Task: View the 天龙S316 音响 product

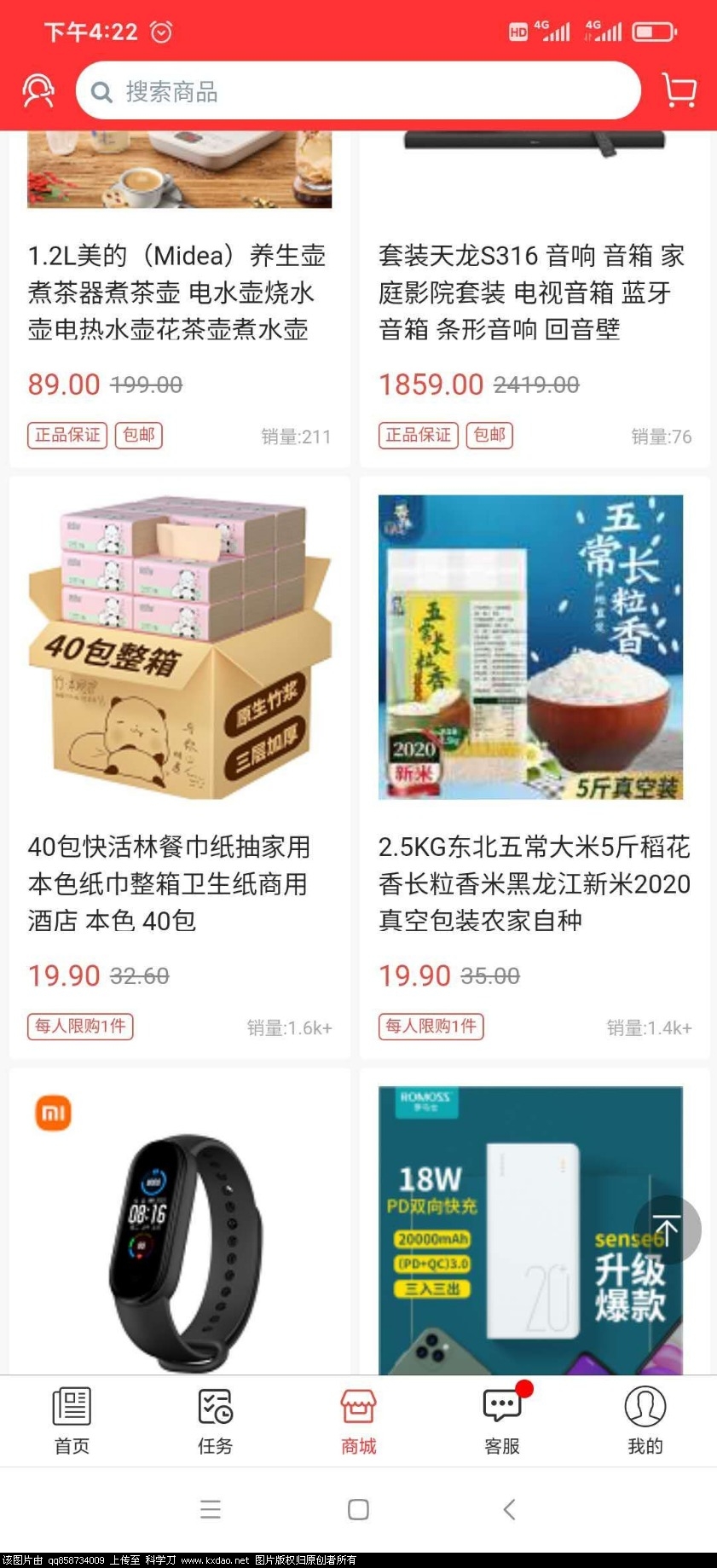Action: pyautogui.click(x=533, y=292)
